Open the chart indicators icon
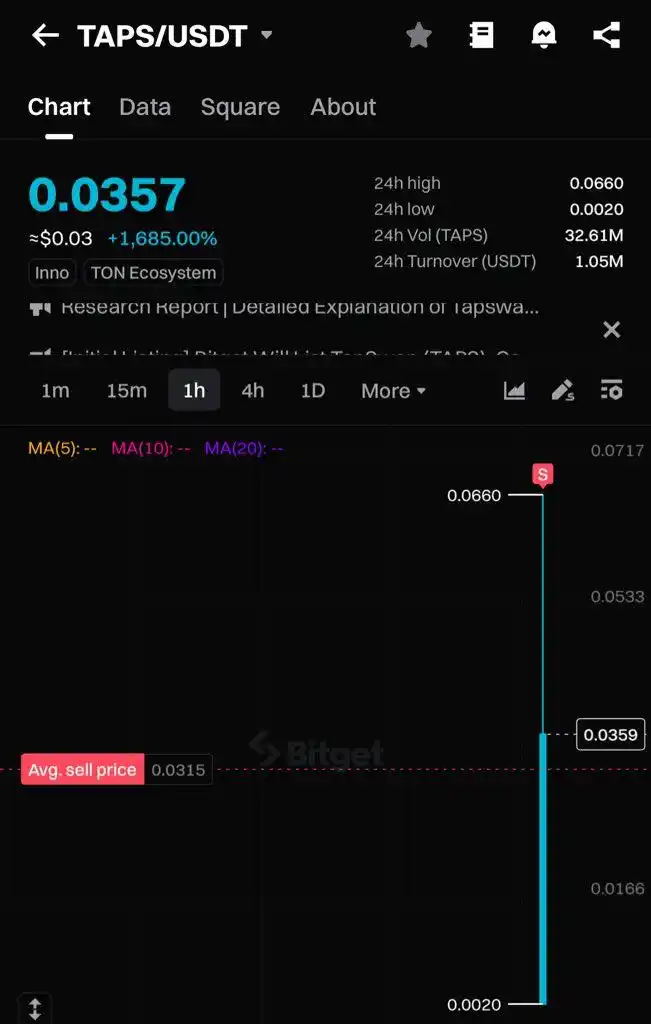The image size is (651, 1024). [x=514, y=390]
